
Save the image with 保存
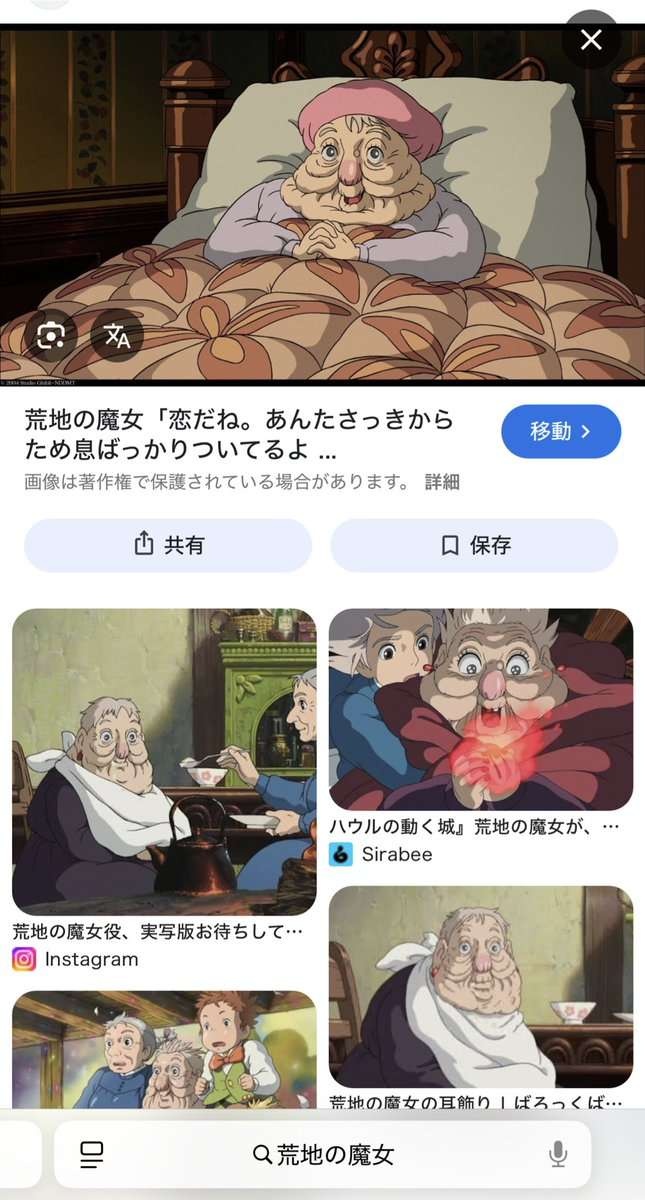coord(475,545)
